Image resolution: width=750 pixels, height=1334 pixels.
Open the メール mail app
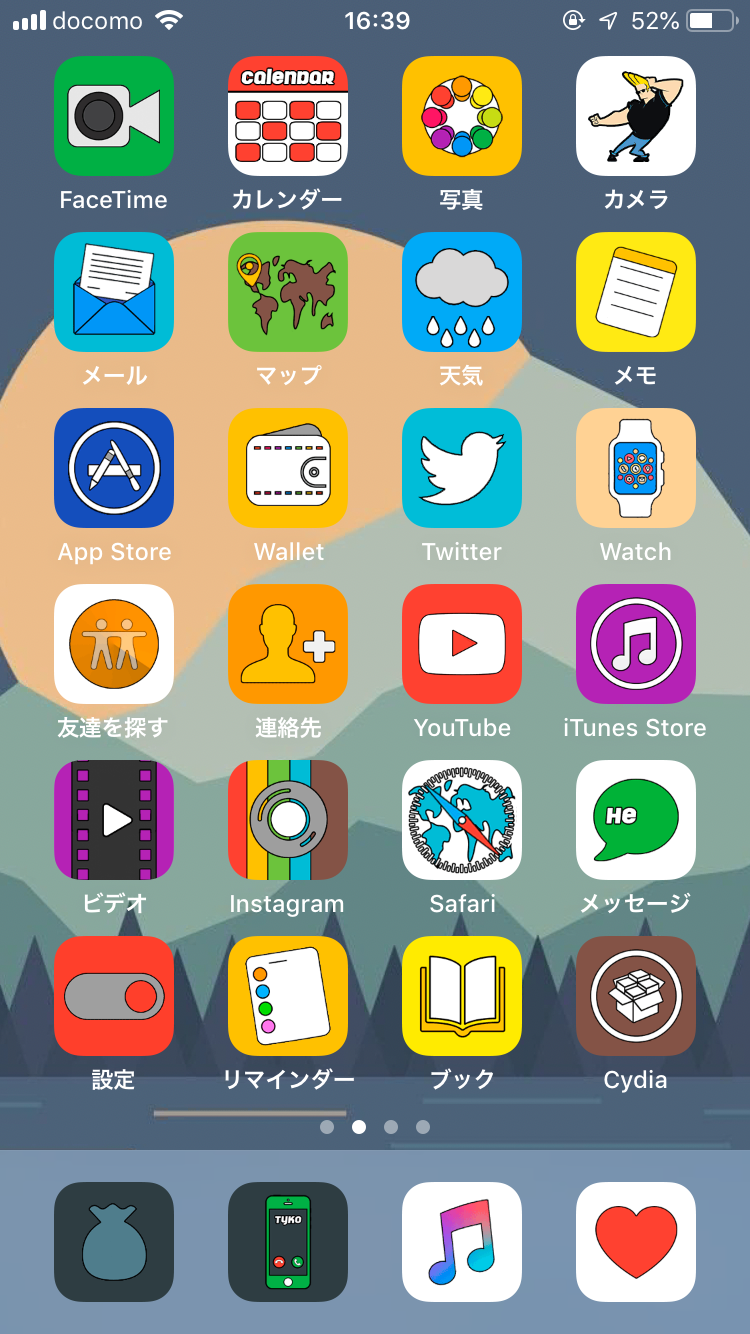tap(114, 292)
